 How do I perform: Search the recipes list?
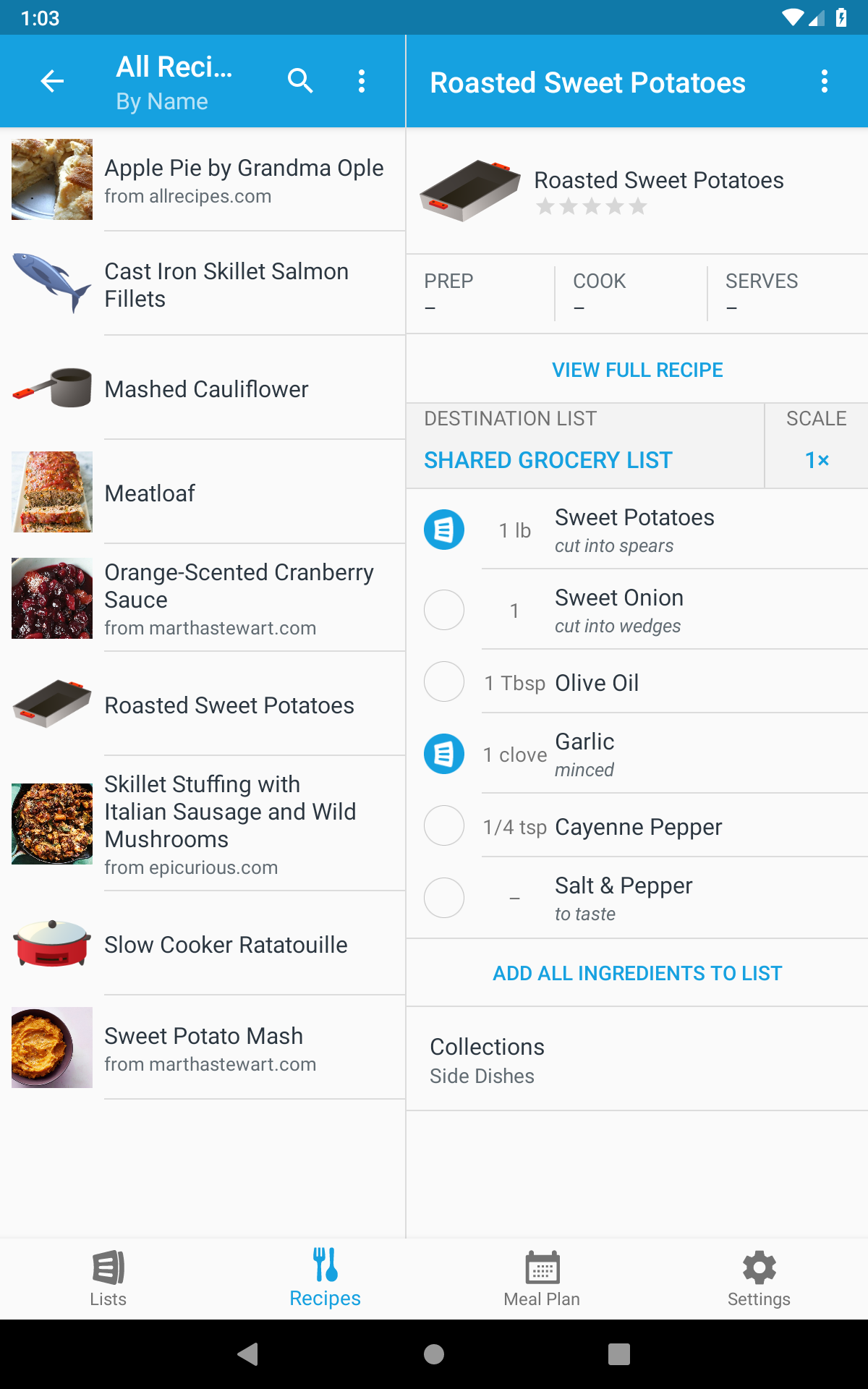[300, 81]
